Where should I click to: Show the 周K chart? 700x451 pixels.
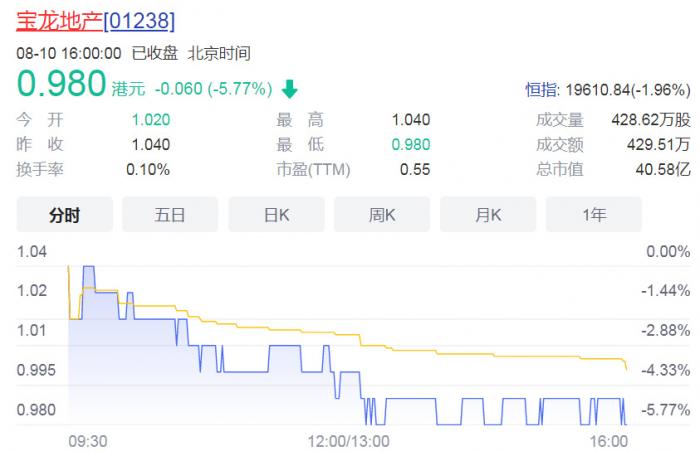382,214
